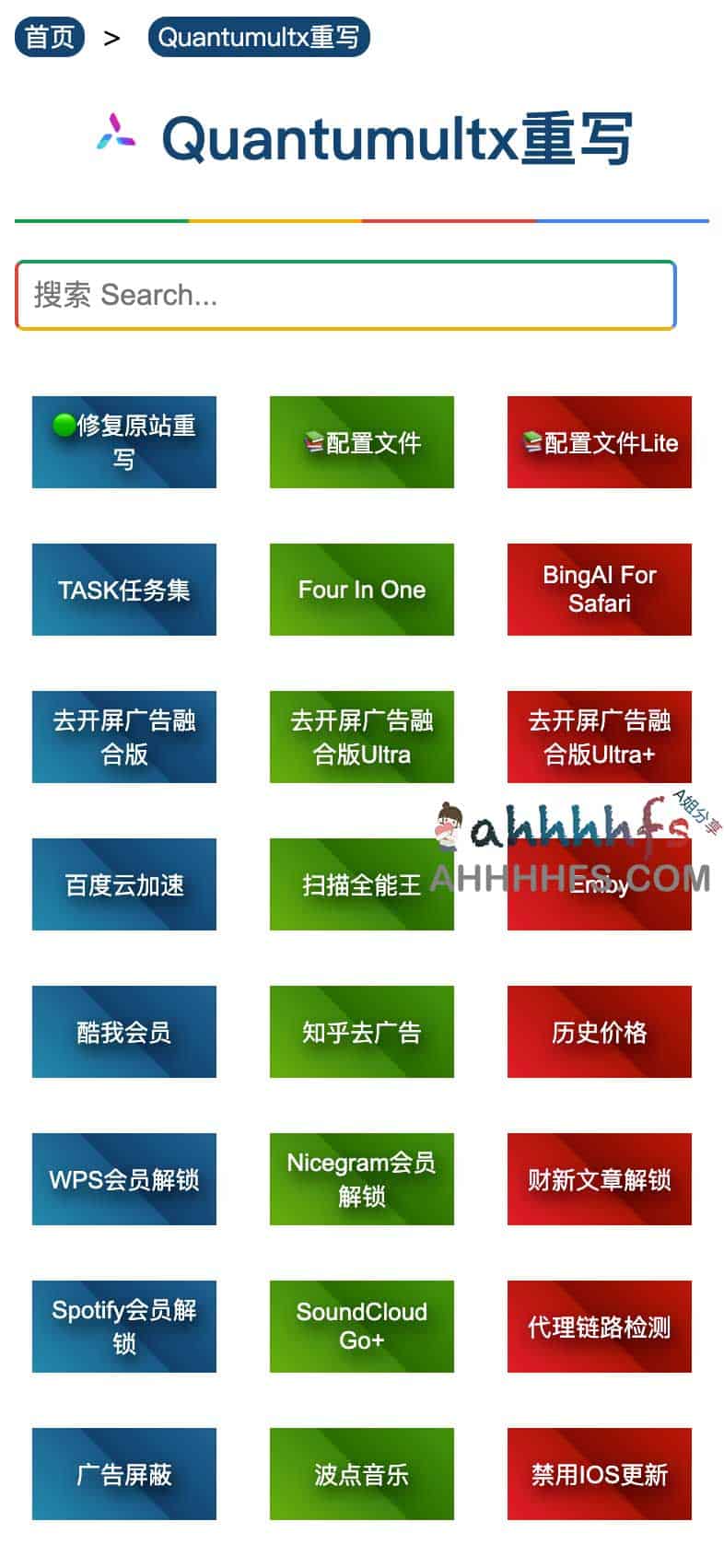
Task: Focus the 搜索 Search field
Action: pyautogui.click(x=345, y=295)
